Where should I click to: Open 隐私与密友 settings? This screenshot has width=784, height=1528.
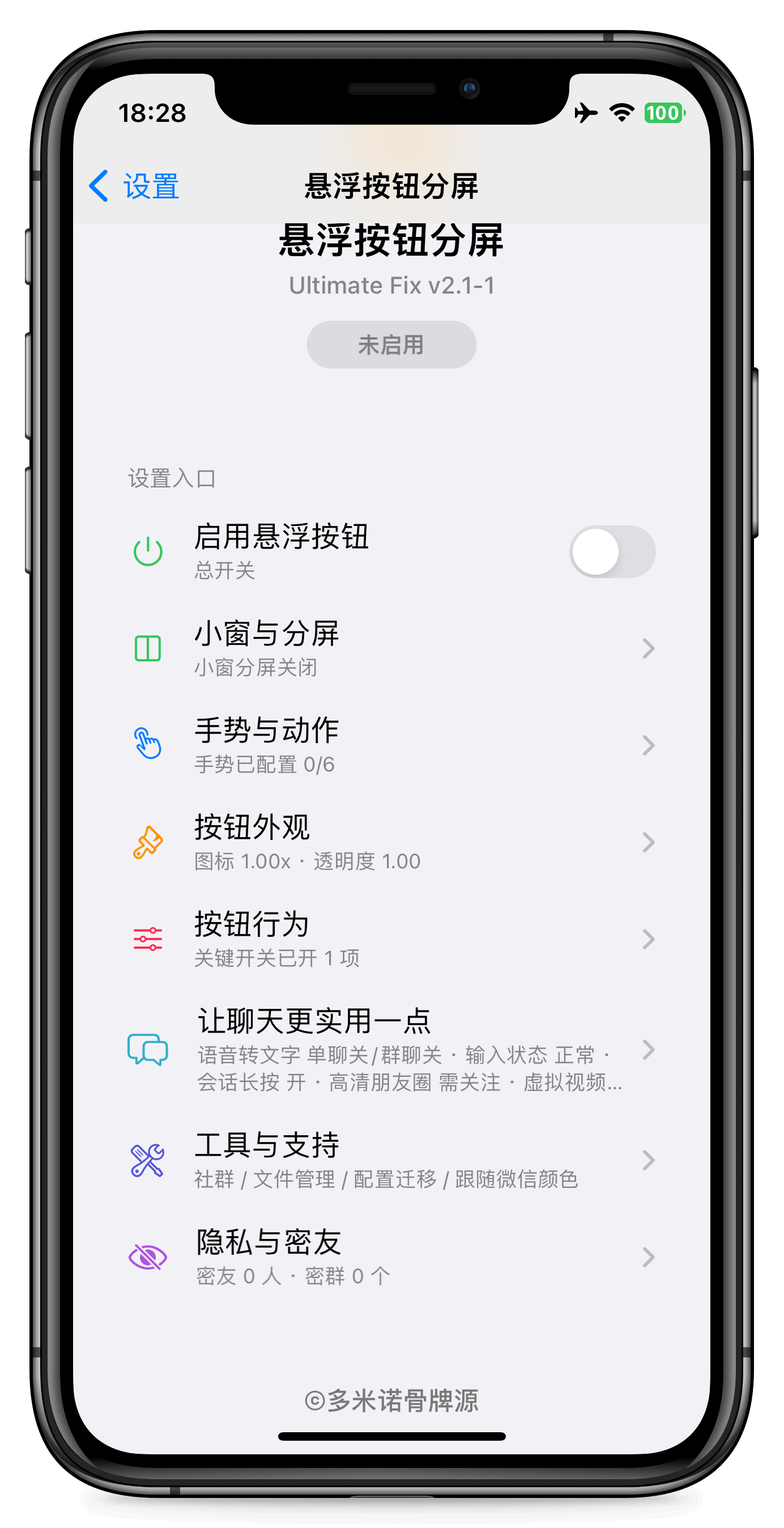(x=391, y=1257)
